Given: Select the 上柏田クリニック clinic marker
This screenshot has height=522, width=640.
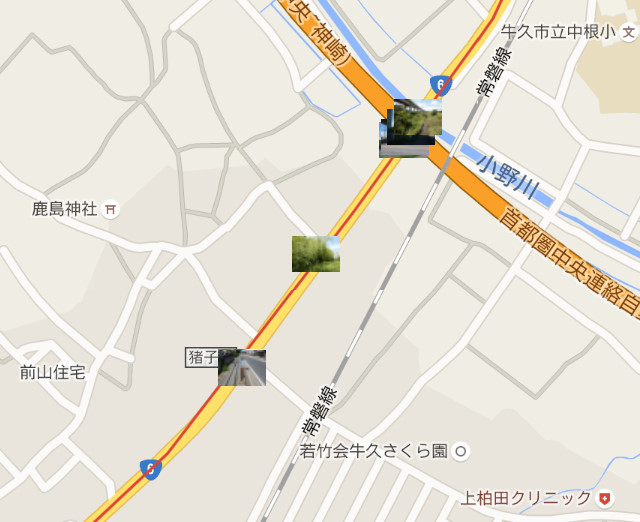Looking at the screenshot, I should click(604, 497).
